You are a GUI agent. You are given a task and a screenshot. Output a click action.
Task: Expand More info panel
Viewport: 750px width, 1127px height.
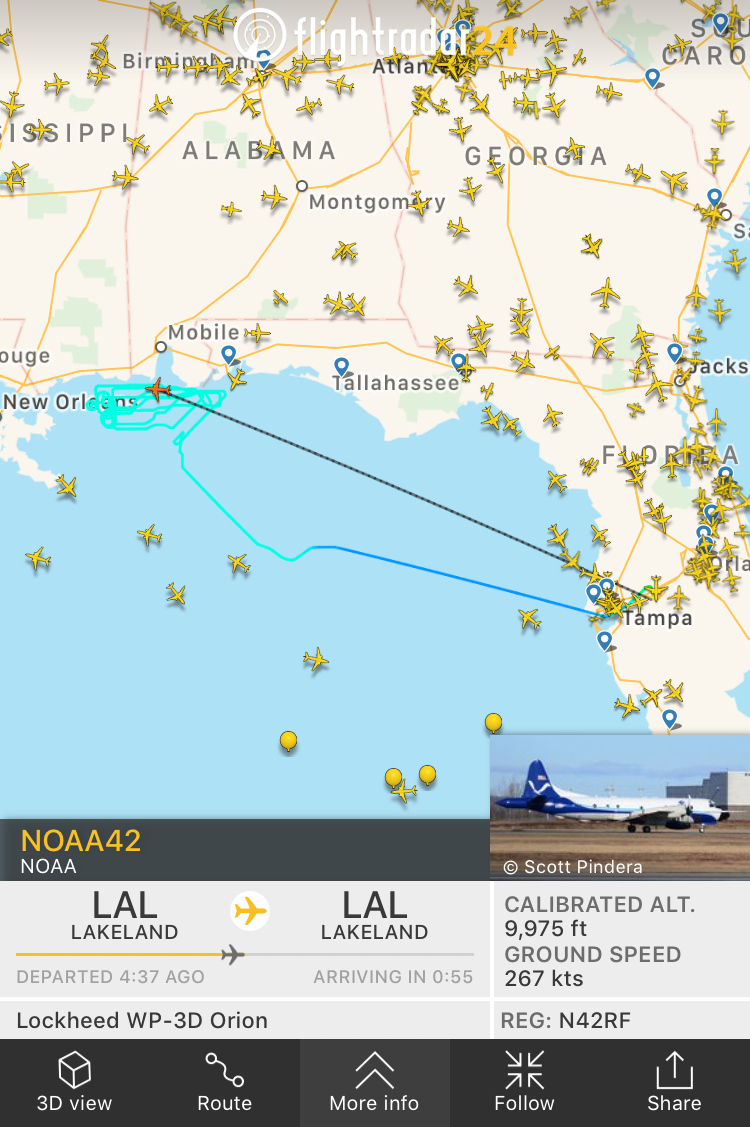click(374, 1082)
